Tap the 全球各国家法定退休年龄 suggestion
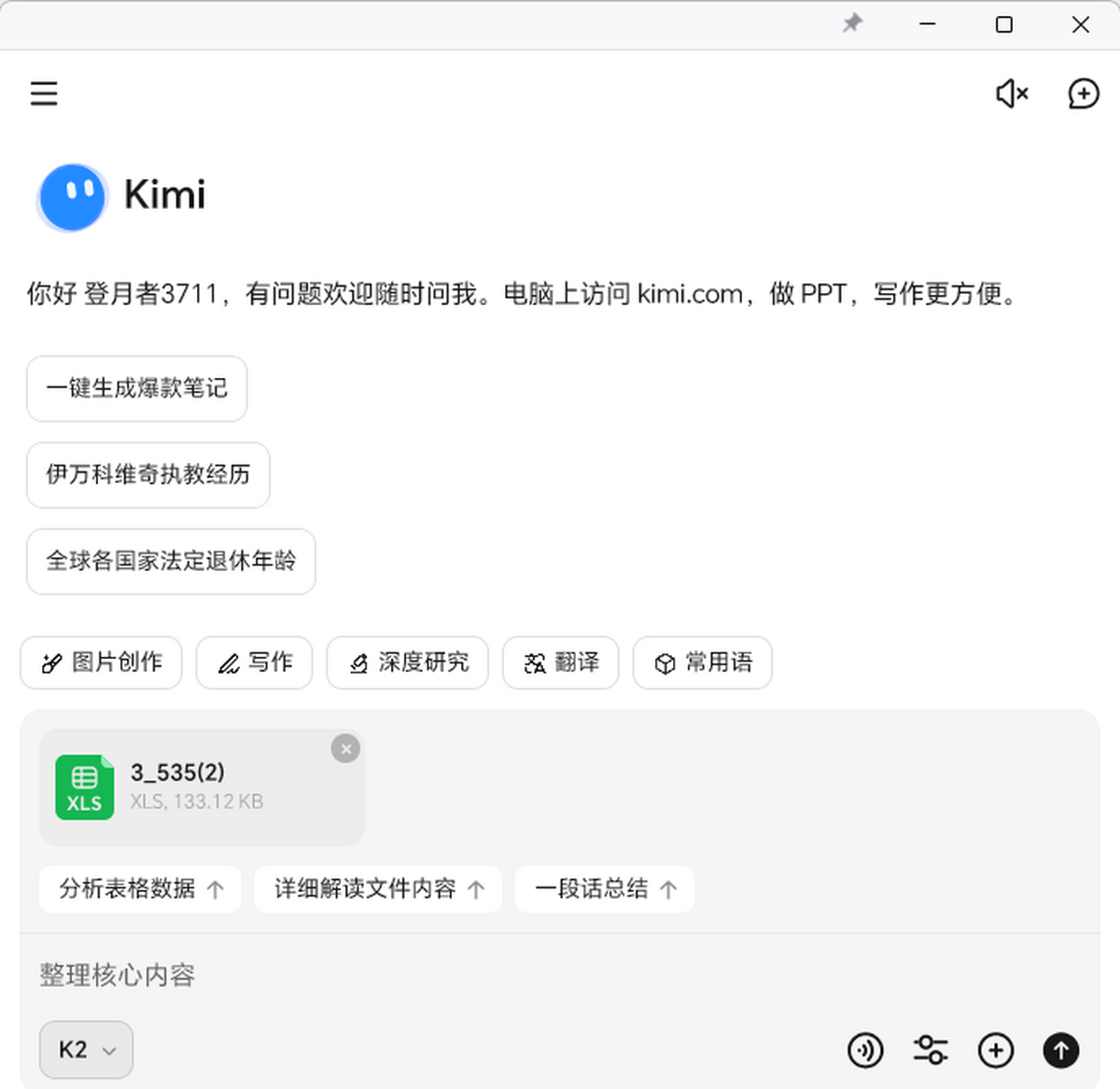 click(x=171, y=561)
